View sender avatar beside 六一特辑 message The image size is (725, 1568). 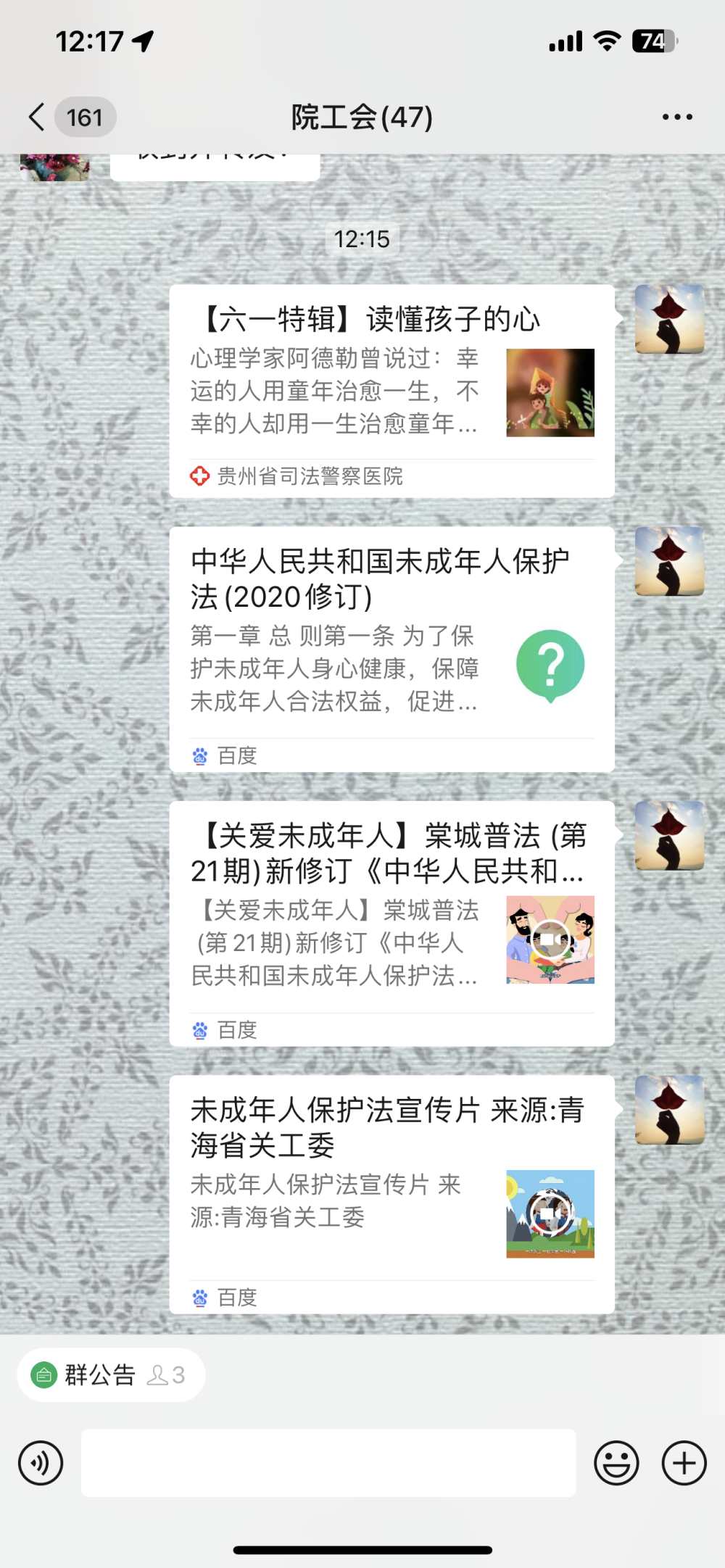[x=669, y=319]
